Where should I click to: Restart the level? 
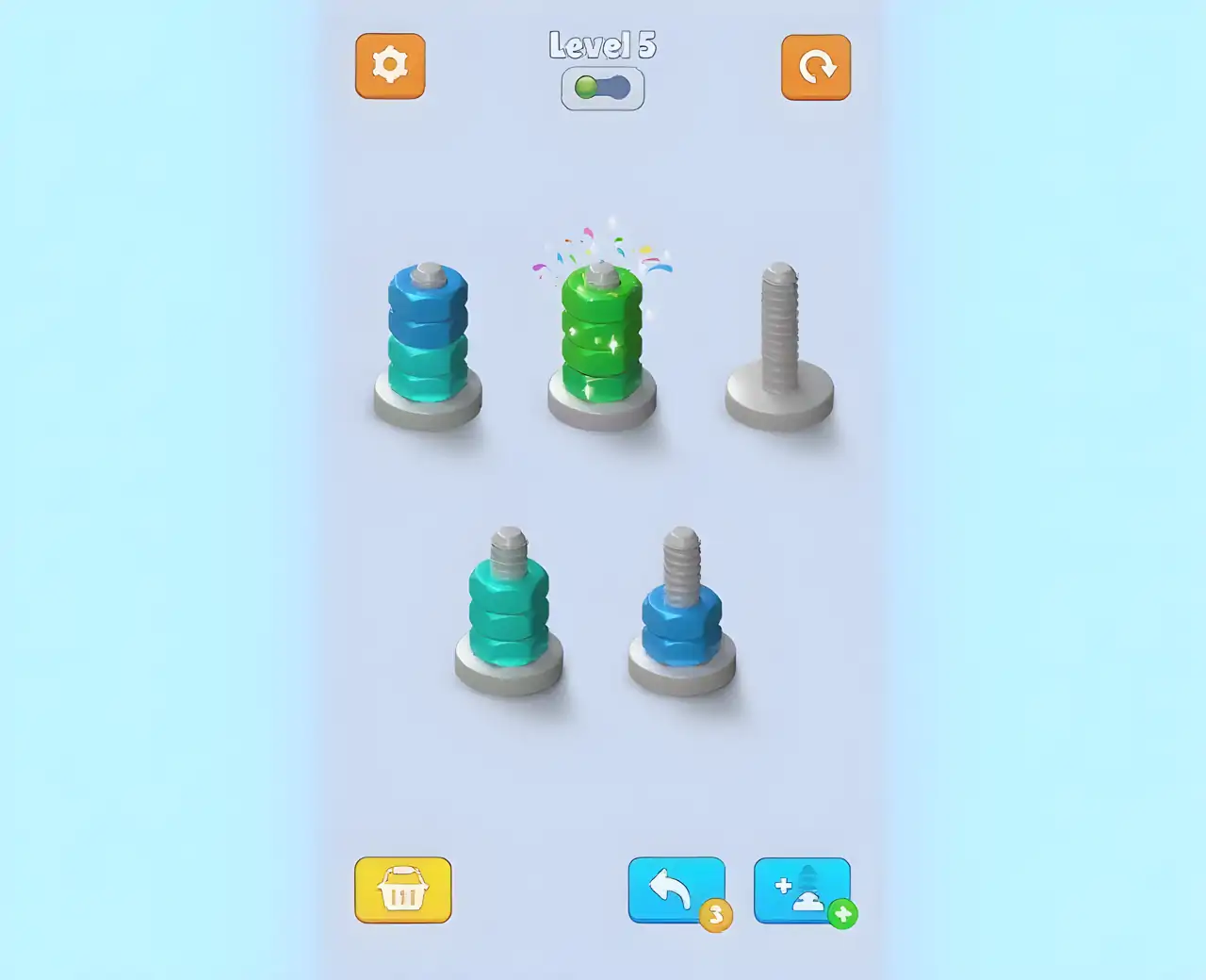[816, 67]
